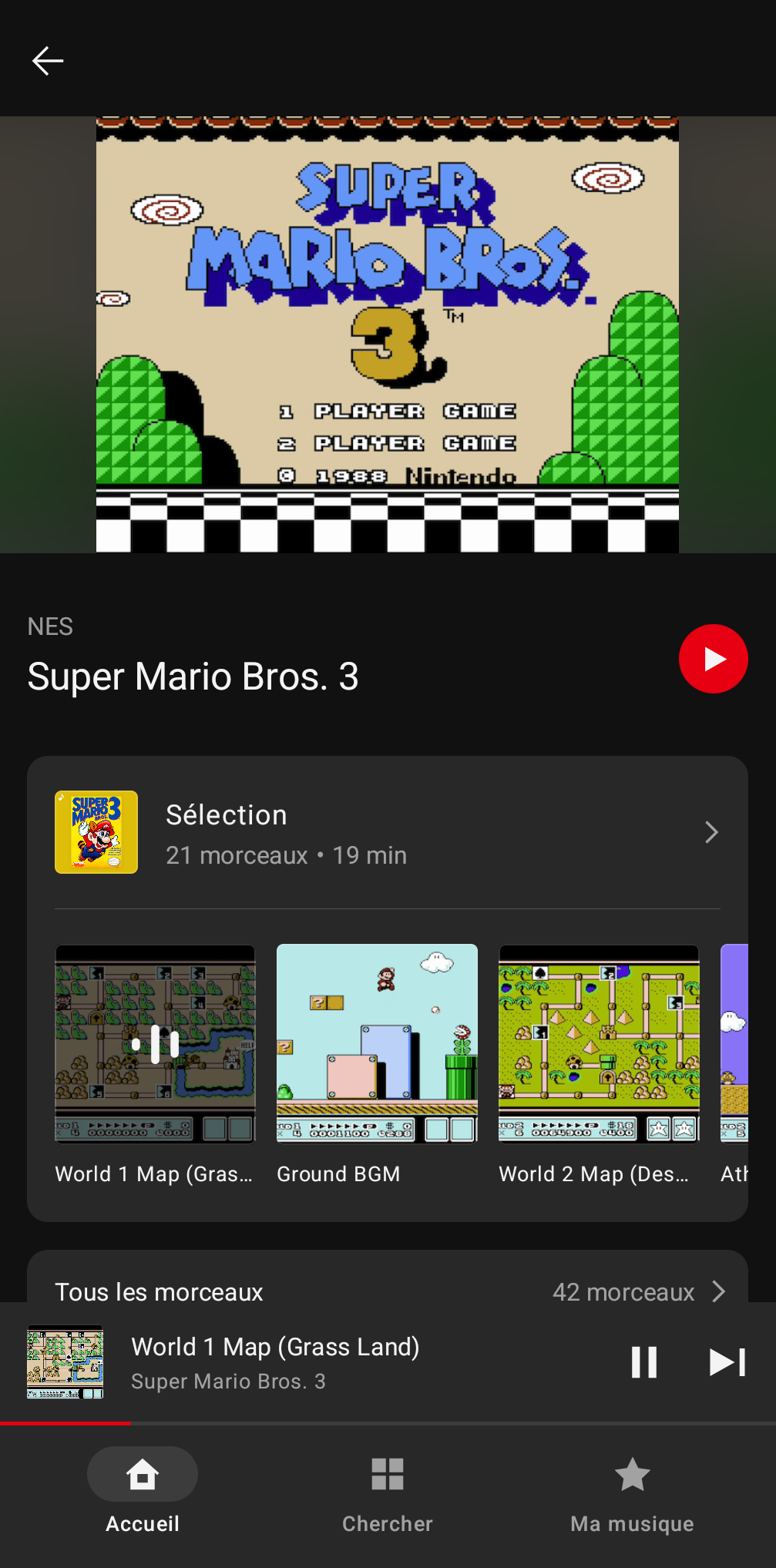This screenshot has width=776, height=1568.
Task: Pause the World 1 Map track tile
Action: click(155, 1044)
